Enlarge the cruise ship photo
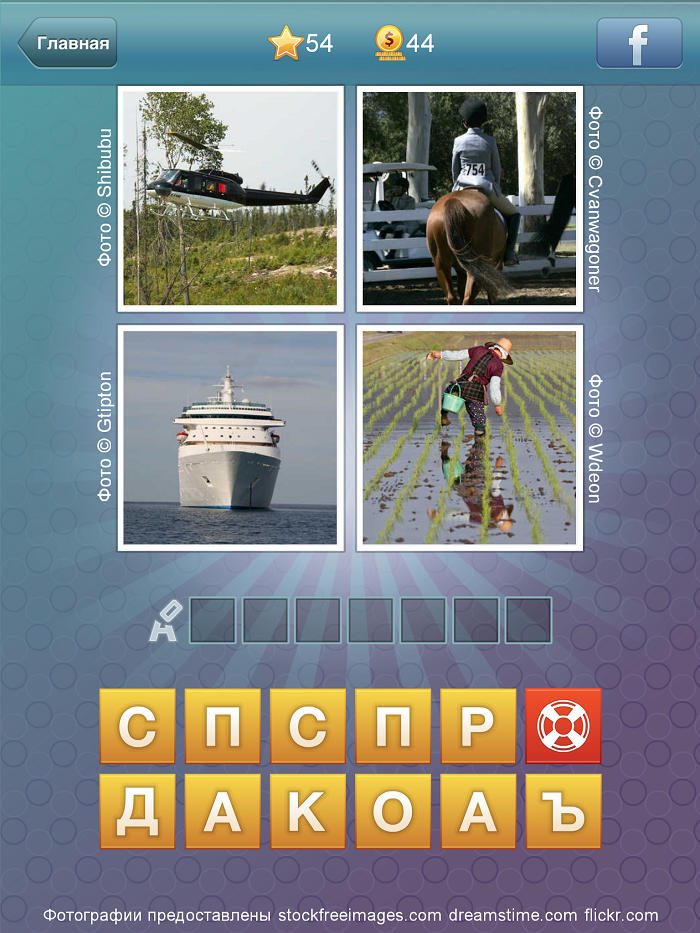Viewport: 700px width, 933px height. (x=230, y=437)
